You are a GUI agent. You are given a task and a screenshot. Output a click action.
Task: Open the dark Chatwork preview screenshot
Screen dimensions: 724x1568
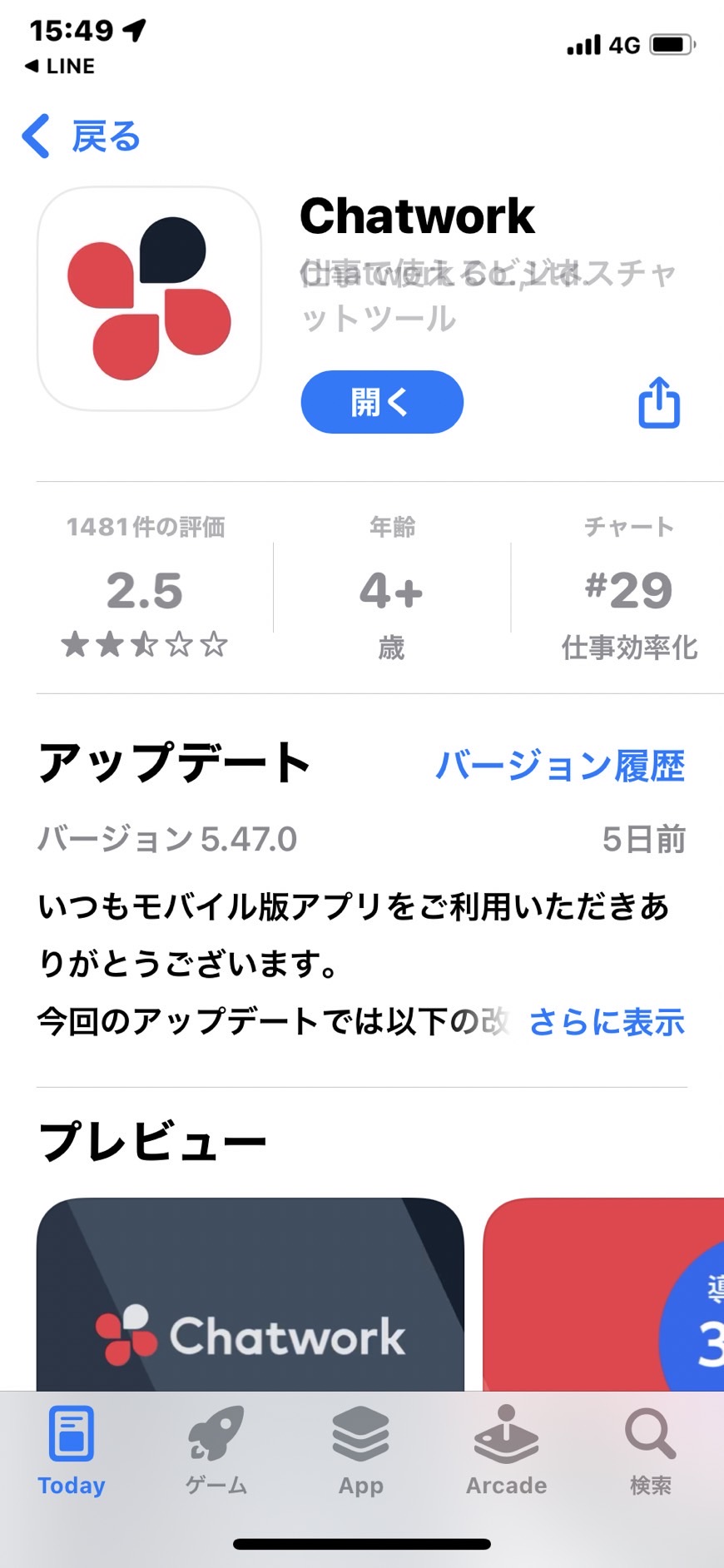click(x=250, y=1294)
